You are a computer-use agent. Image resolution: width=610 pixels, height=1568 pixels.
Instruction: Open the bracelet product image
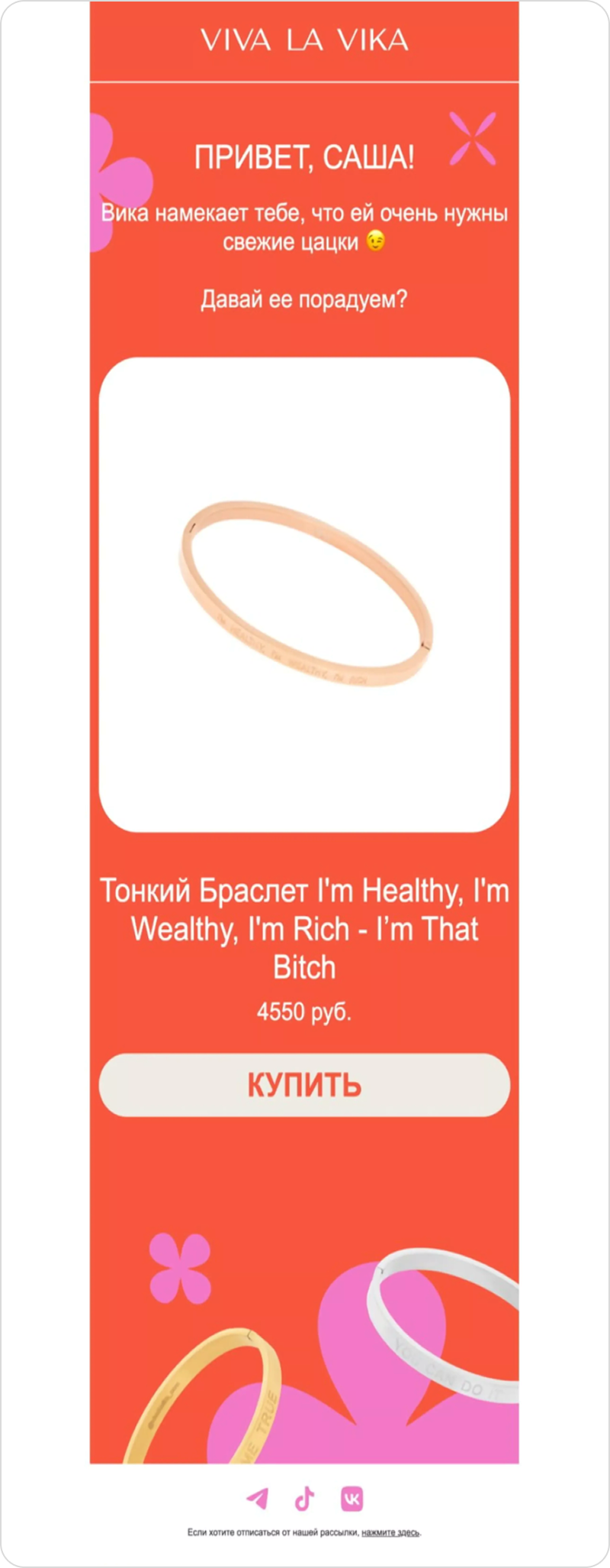(x=304, y=594)
